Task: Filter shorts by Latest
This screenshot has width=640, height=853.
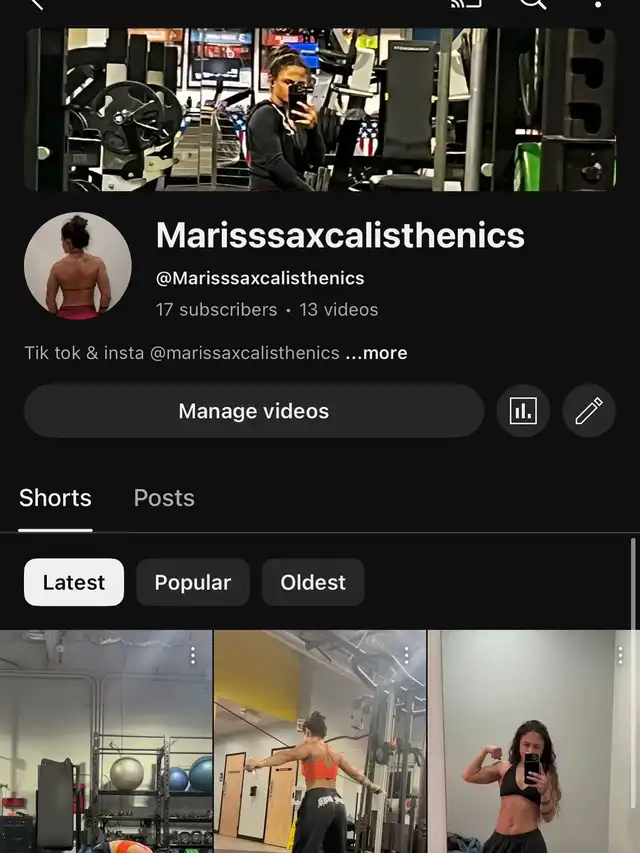Action: pyautogui.click(x=74, y=582)
